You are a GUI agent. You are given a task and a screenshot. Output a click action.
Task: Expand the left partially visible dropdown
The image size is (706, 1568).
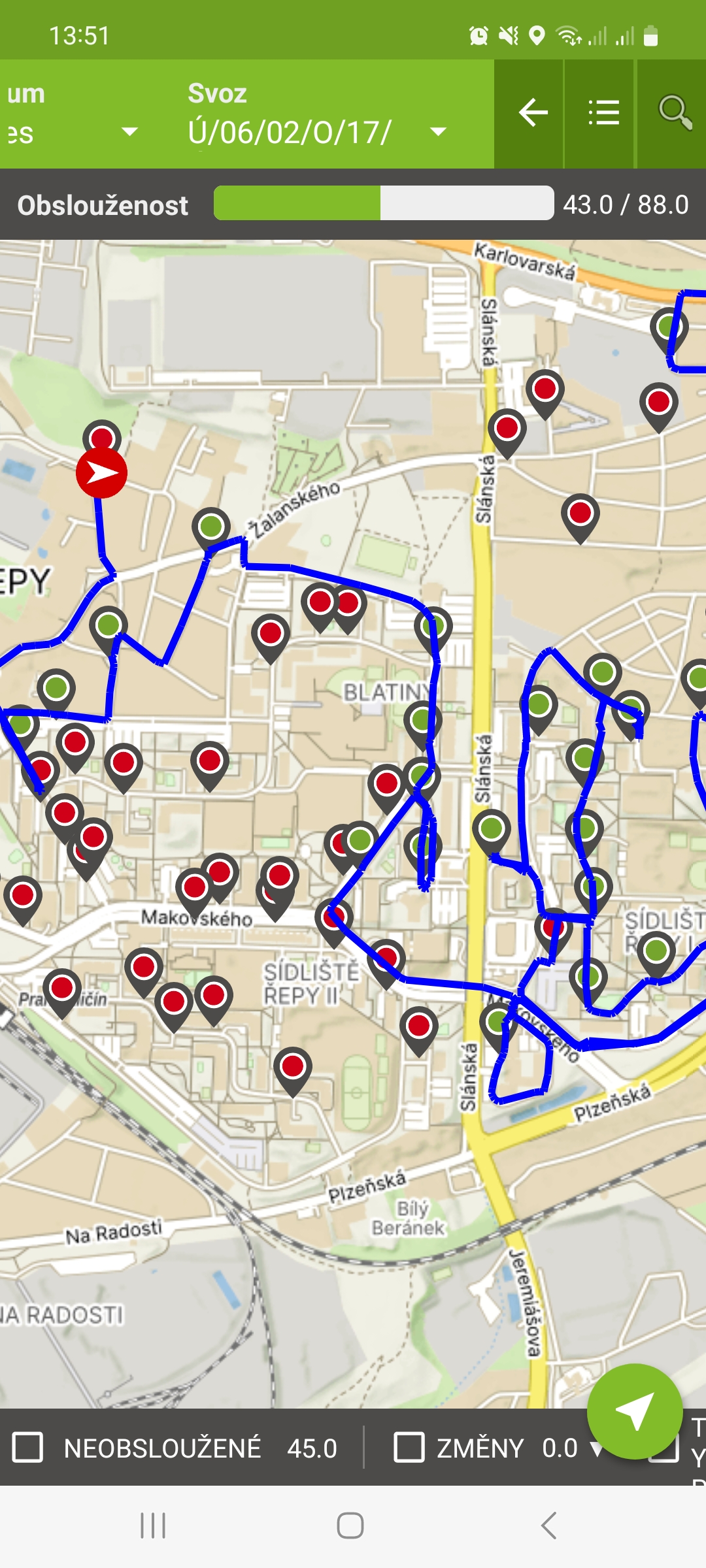[129, 132]
